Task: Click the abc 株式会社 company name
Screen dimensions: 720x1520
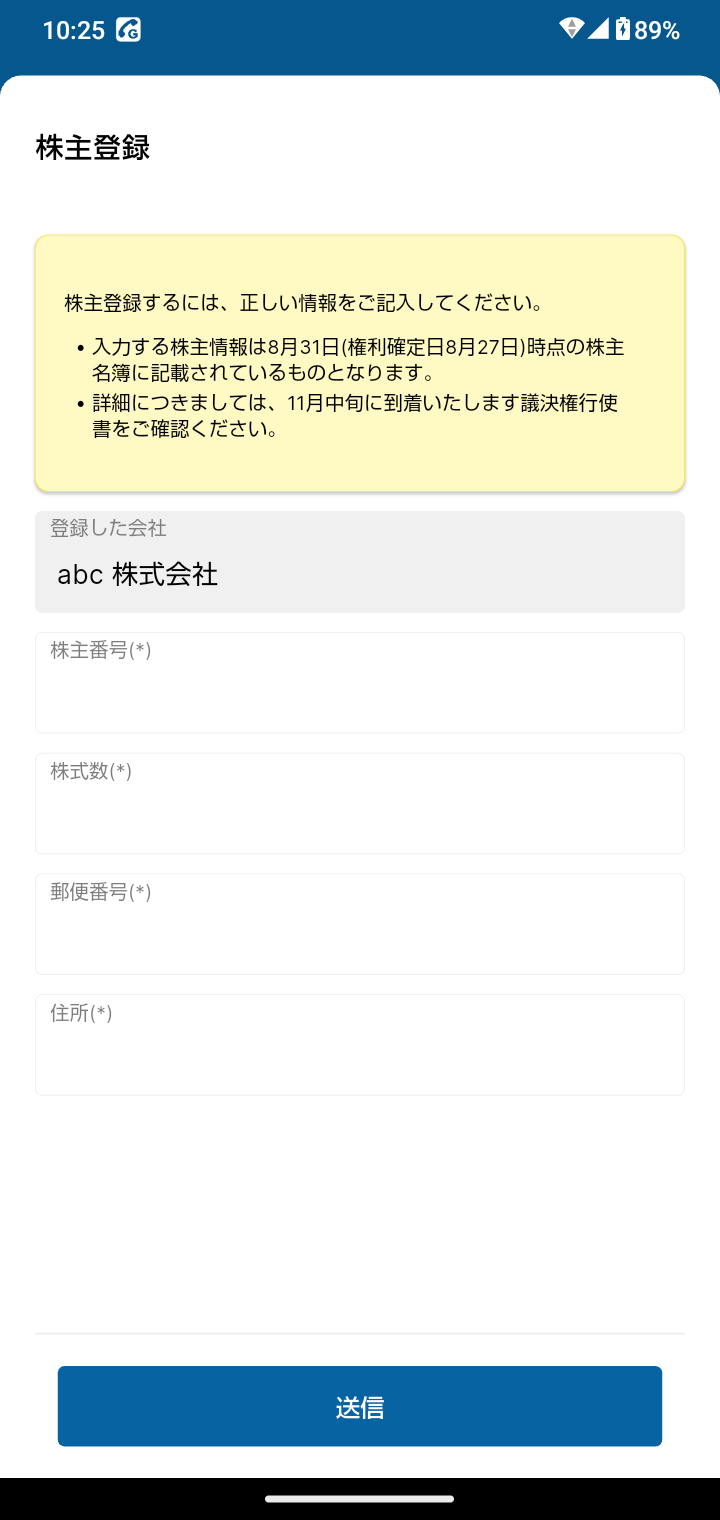Action: pos(135,575)
